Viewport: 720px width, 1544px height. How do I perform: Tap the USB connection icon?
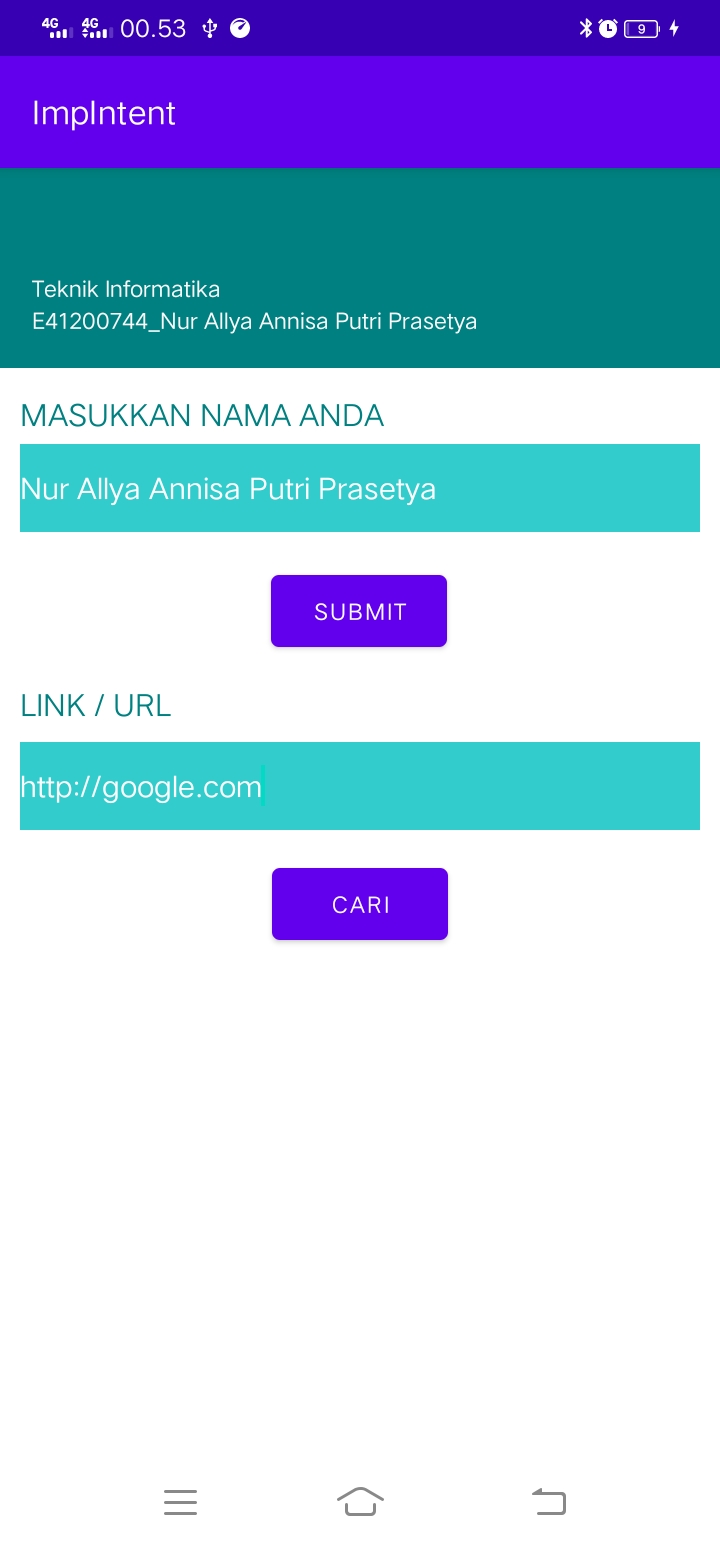pyautogui.click(x=208, y=28)
